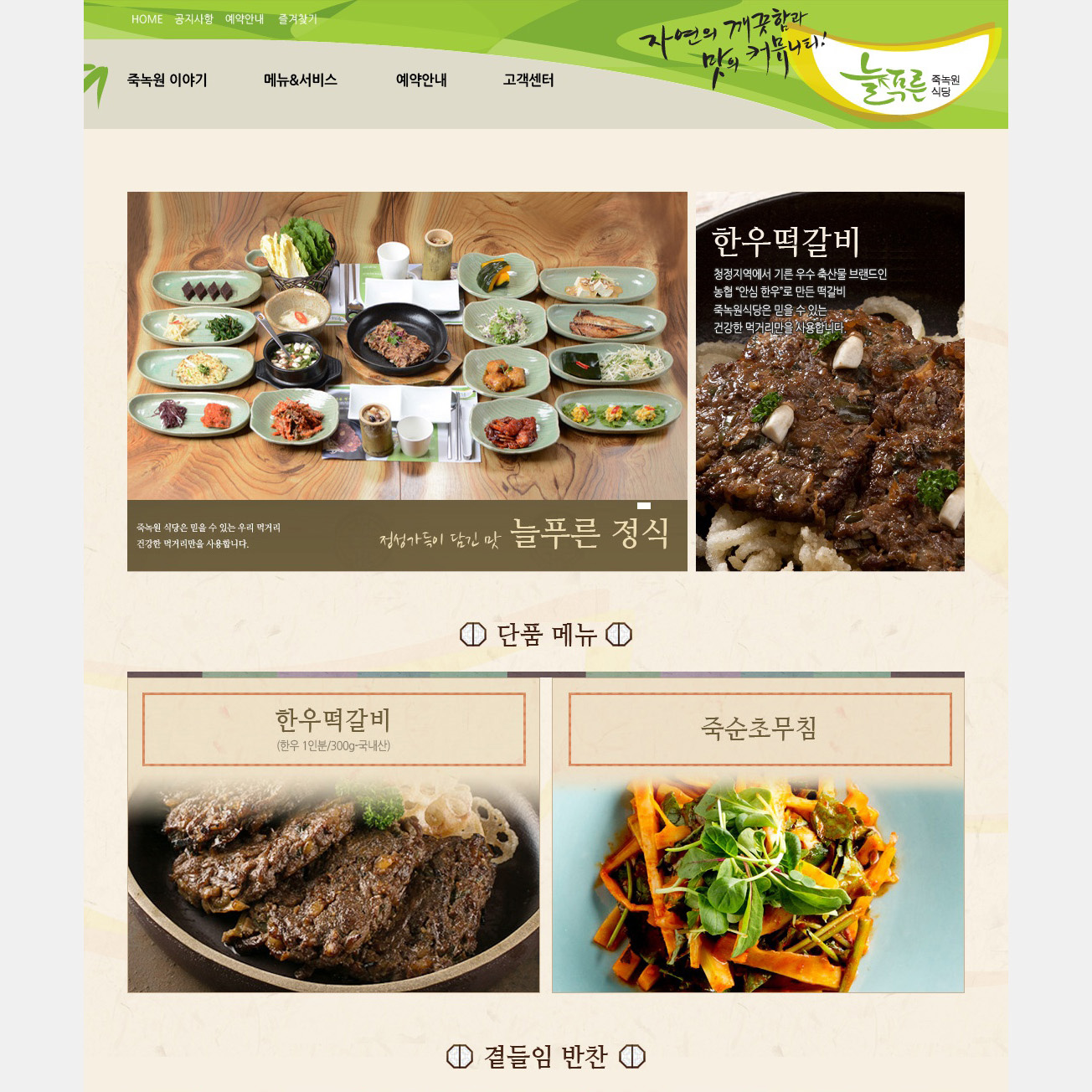Open the 죽녹원 이야기 menu

(x=167, y=80)
